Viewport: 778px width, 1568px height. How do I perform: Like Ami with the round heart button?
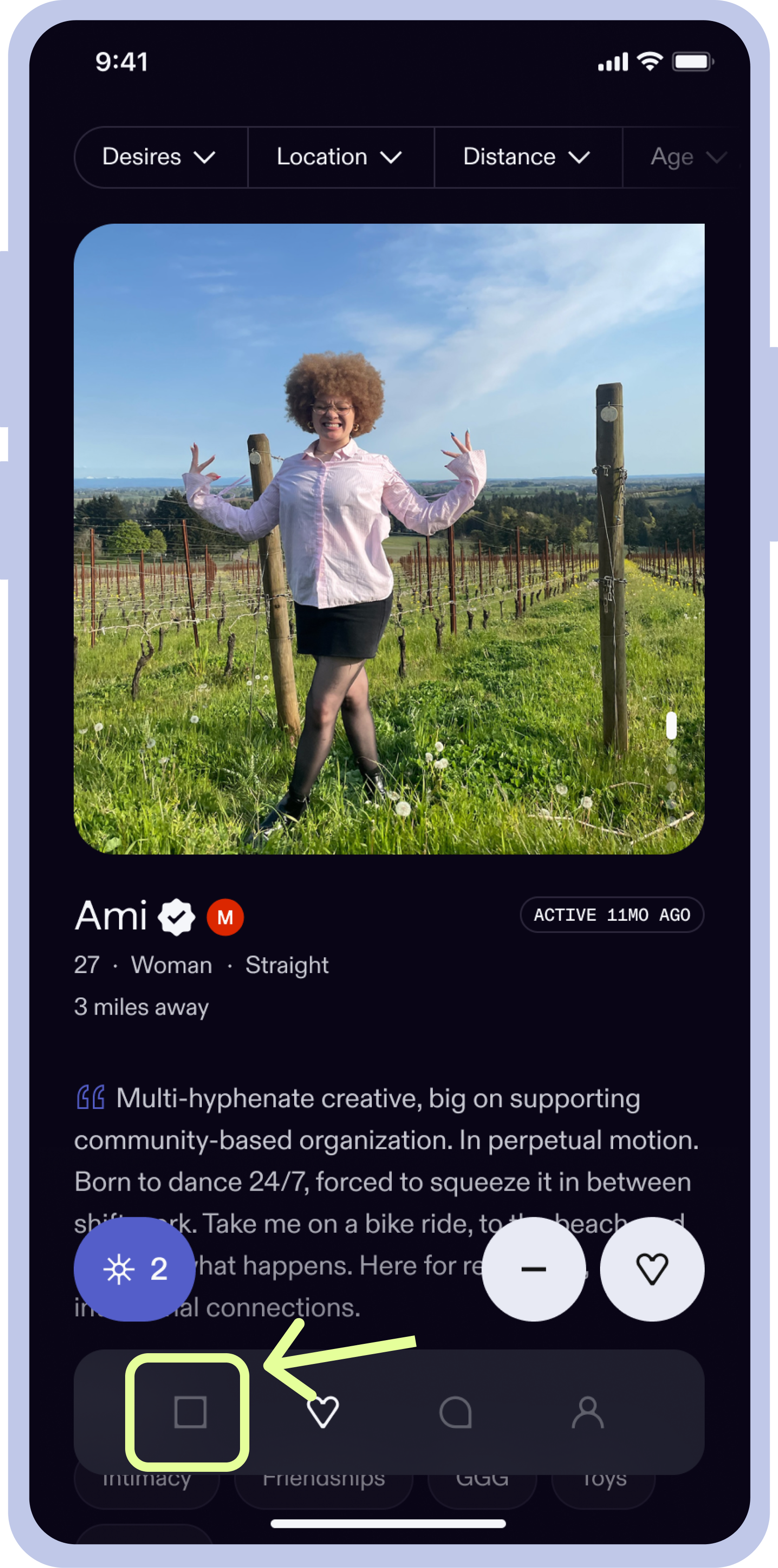click(651, 1269)
